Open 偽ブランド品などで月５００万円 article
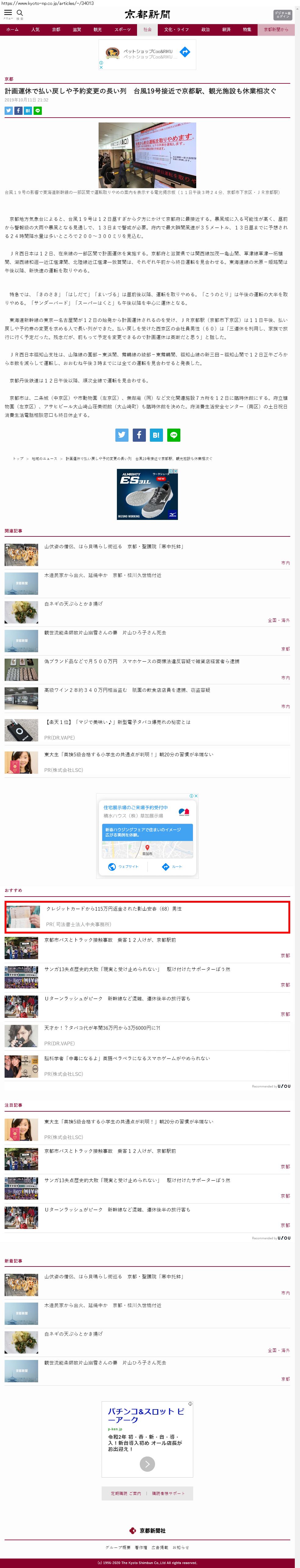300x1568 pixels. click(x=142, y=661)
